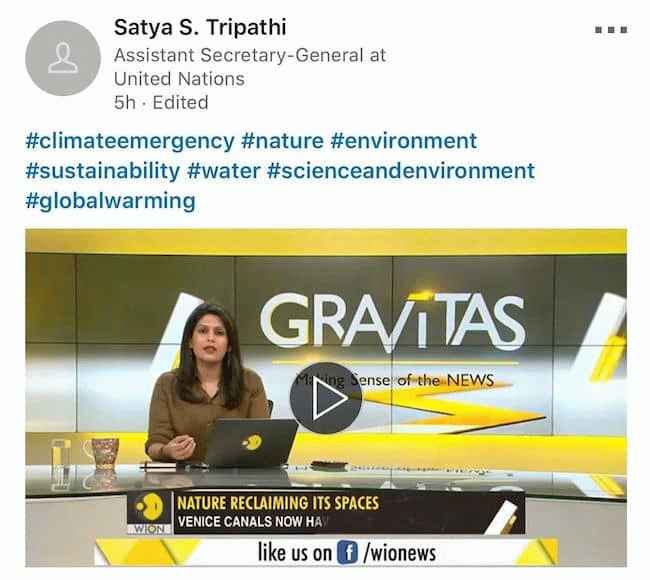Open Satya S. Tripathi's profile picture
Screen dimensions: 650x580
point(63,58)
